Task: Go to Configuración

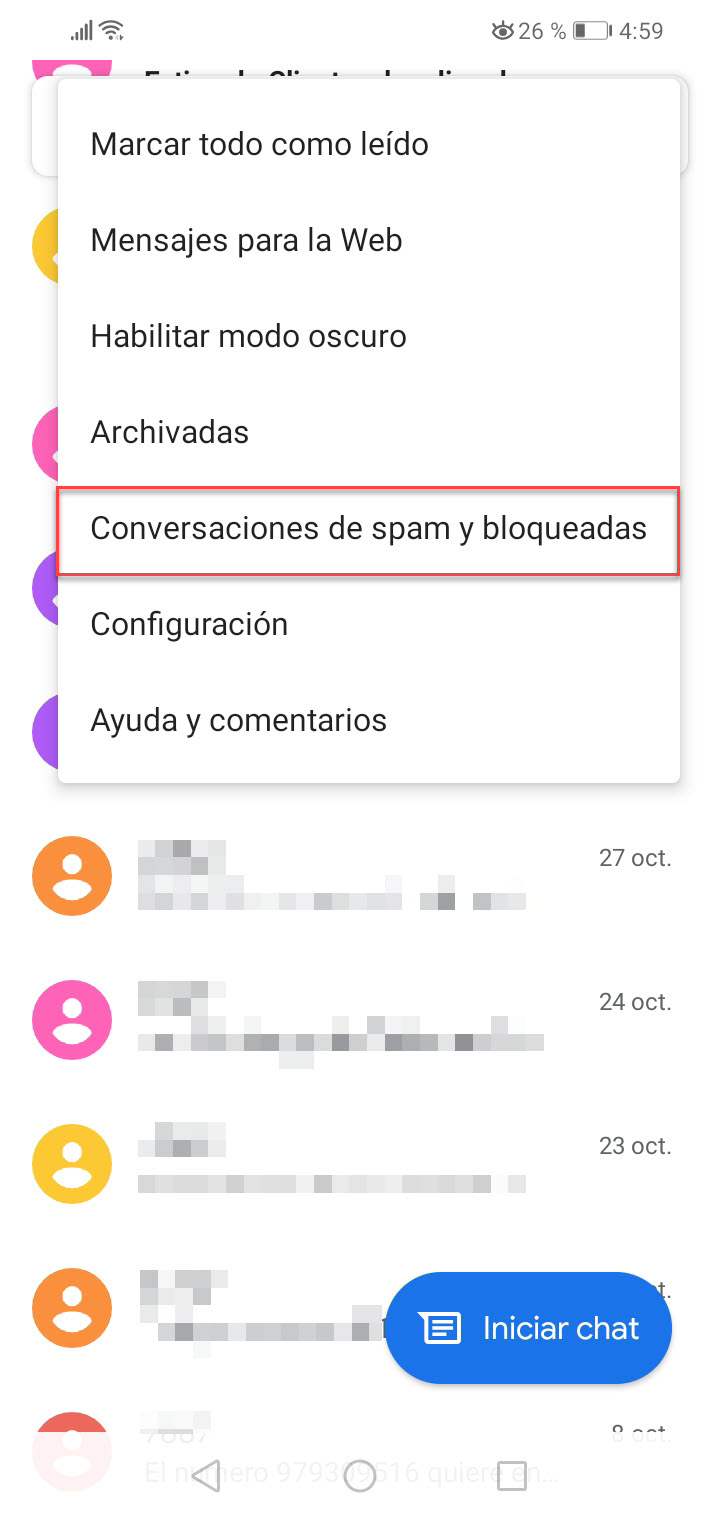Action: [369, 624]
